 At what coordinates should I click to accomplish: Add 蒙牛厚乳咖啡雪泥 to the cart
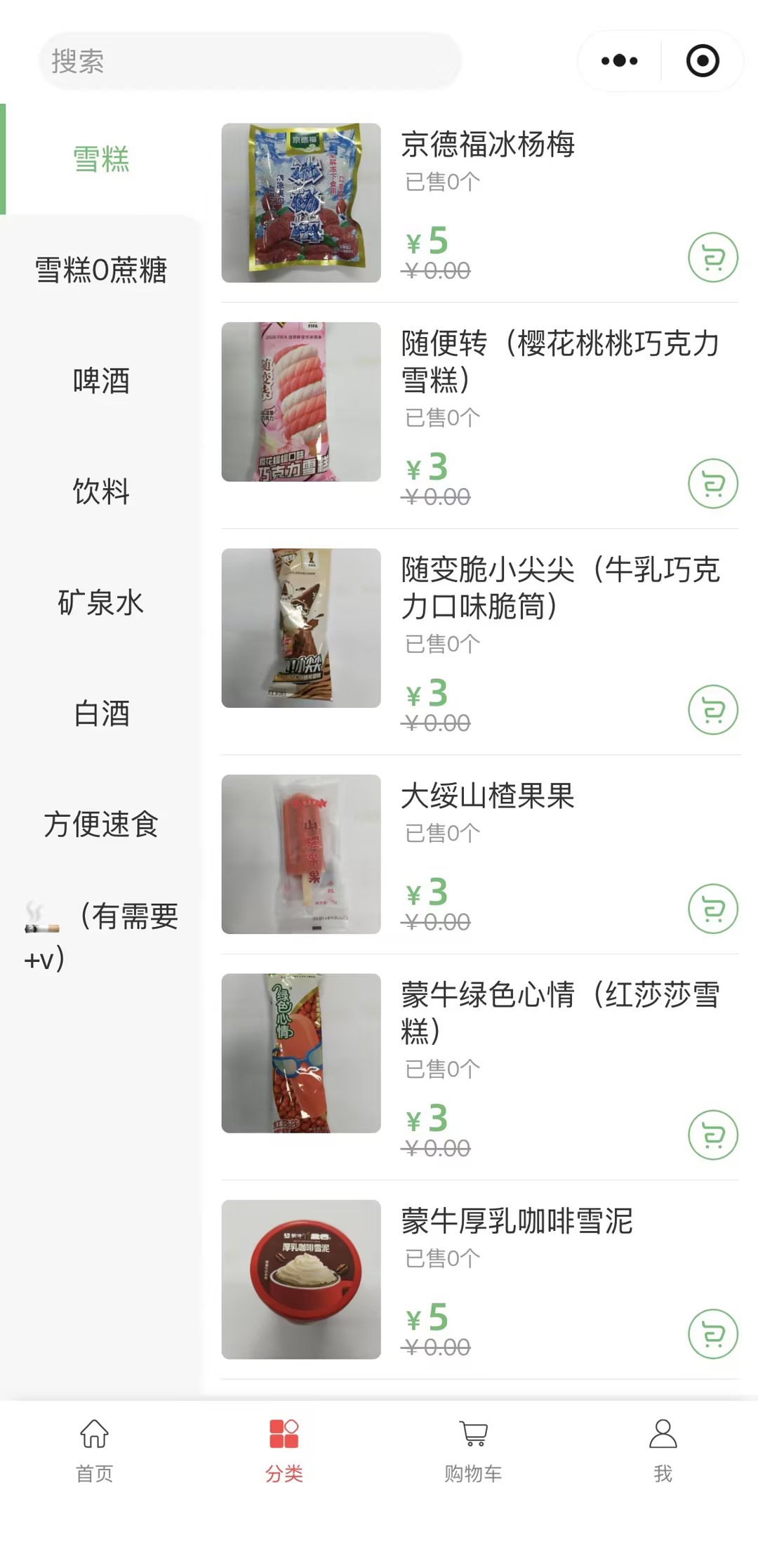point(712,1334)
